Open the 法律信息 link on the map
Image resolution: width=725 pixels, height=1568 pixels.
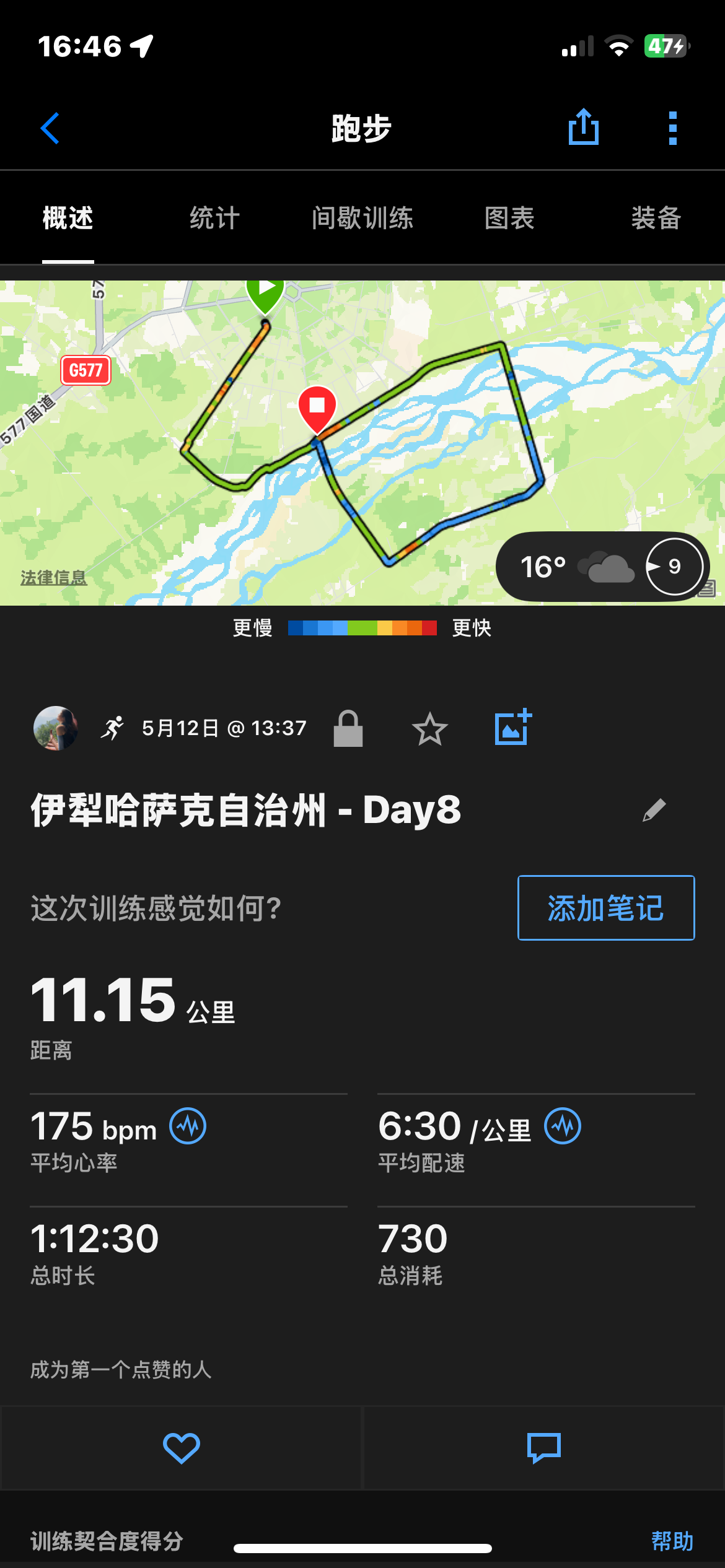[x=53, y=578]
